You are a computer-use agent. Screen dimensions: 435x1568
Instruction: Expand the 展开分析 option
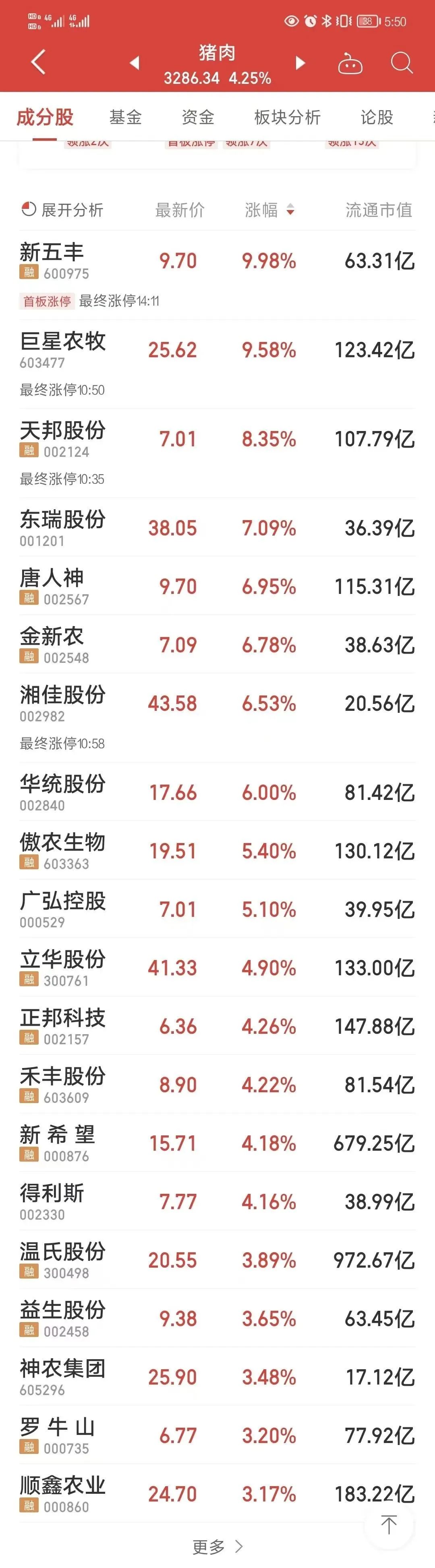[x=63, y=210]
